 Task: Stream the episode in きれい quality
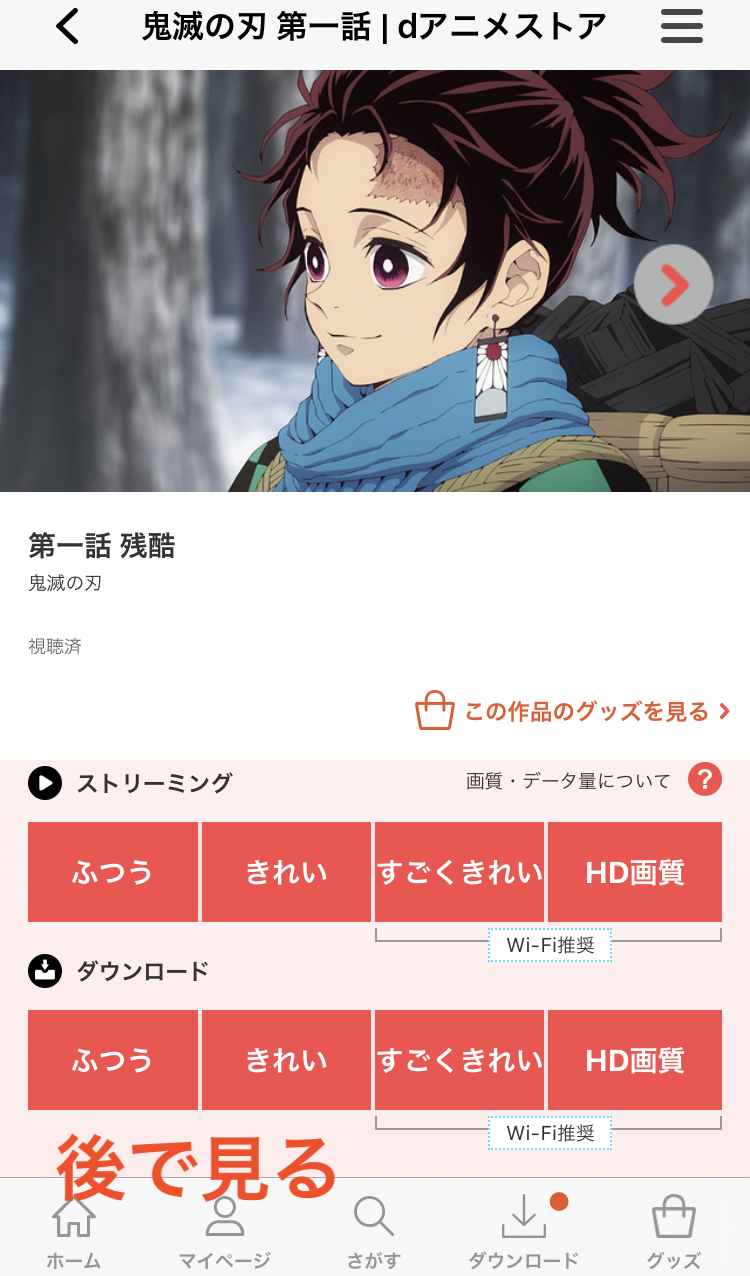(x=286, y=872)
